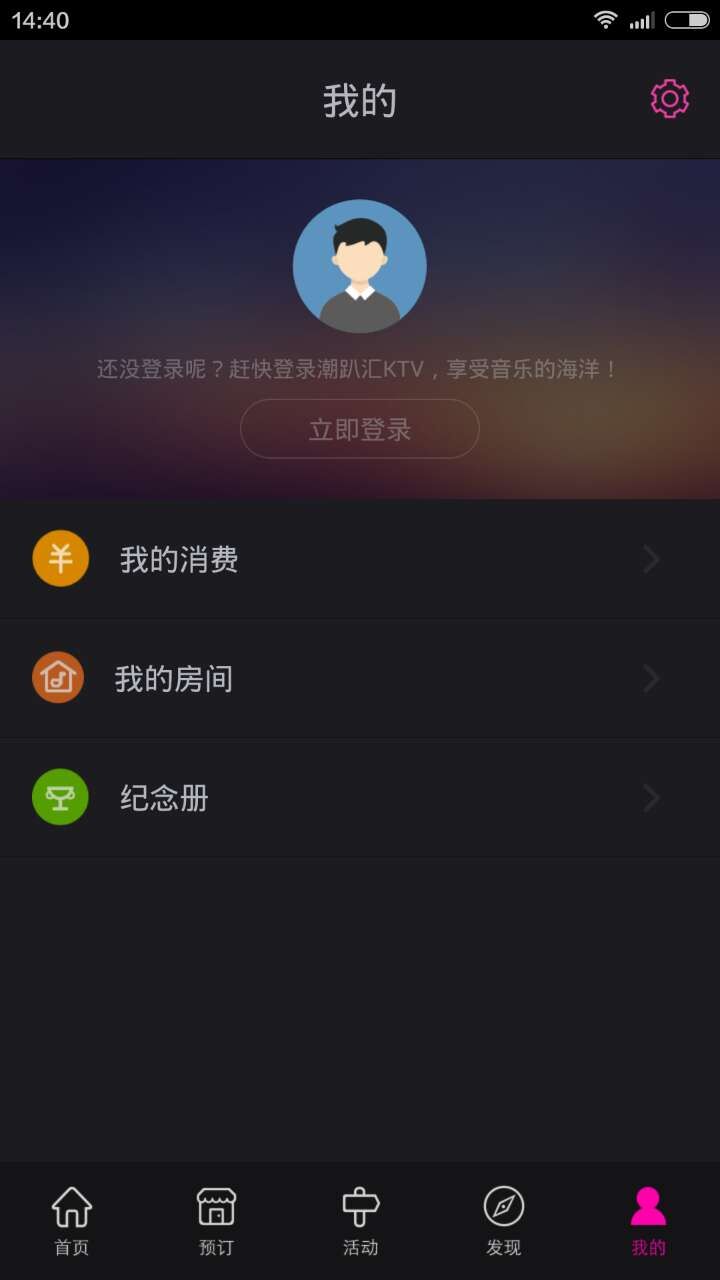Screen dimensions: 720x1280
Task: Expand the 我的房间 row chevron
Action: pos(651,678)
